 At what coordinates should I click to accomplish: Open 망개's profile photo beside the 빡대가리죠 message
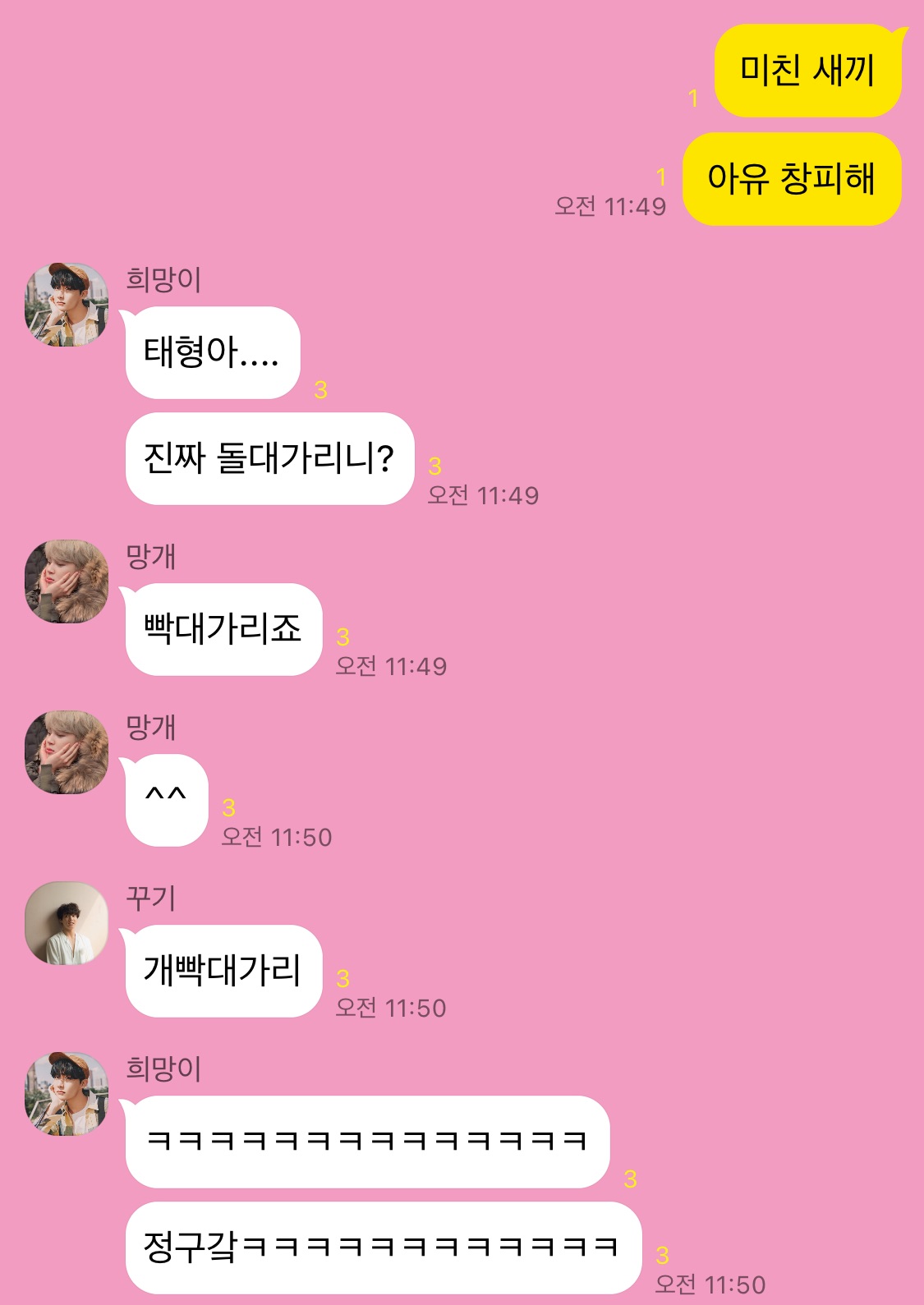click(x=67, y=581)
